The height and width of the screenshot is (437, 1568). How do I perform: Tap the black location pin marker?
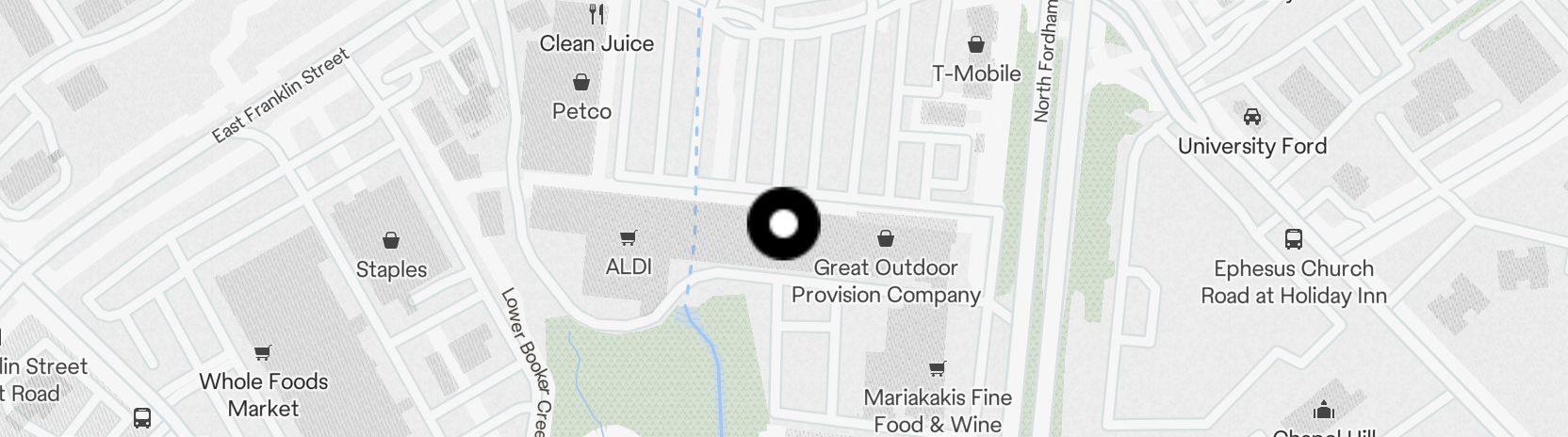783,224
